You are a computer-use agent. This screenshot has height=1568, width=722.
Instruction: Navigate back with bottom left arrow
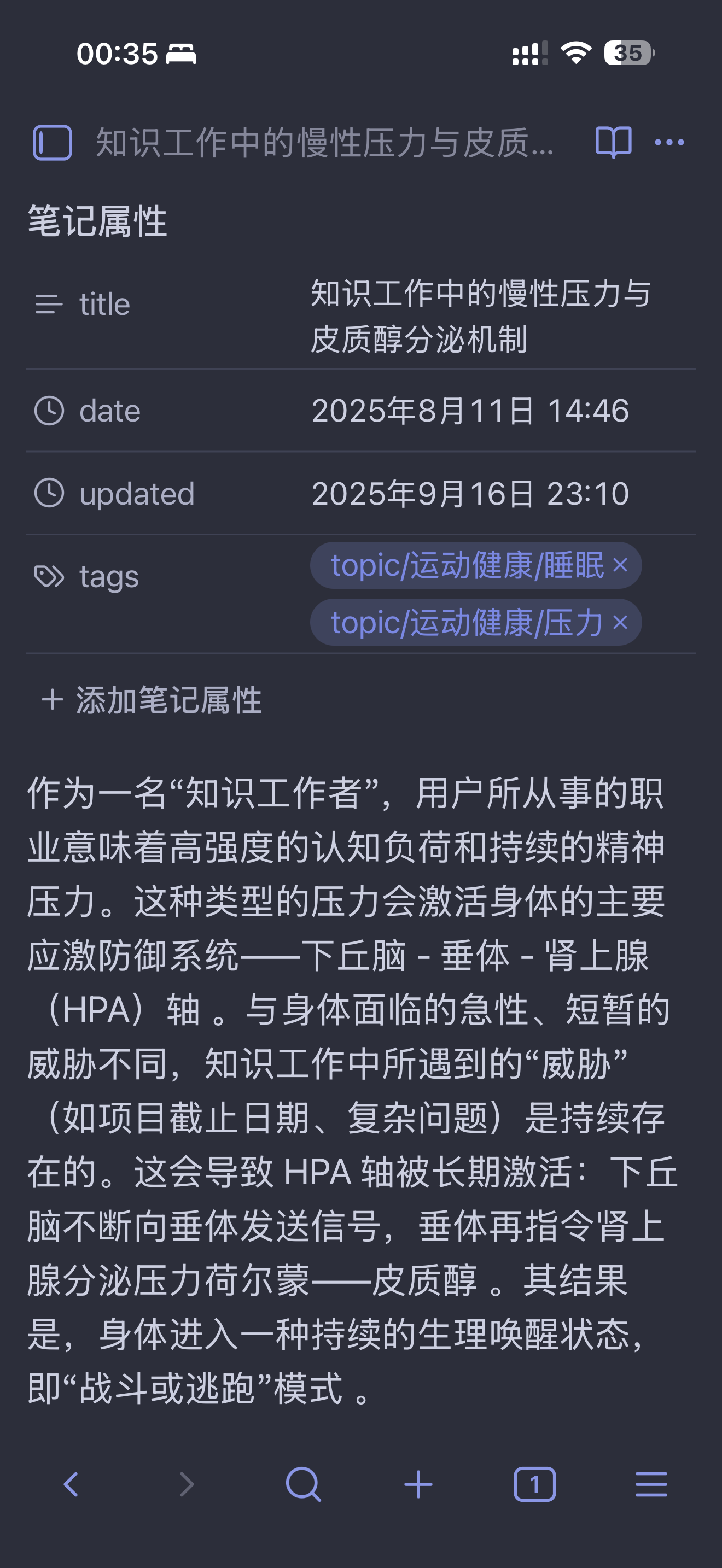(71, 1484)
